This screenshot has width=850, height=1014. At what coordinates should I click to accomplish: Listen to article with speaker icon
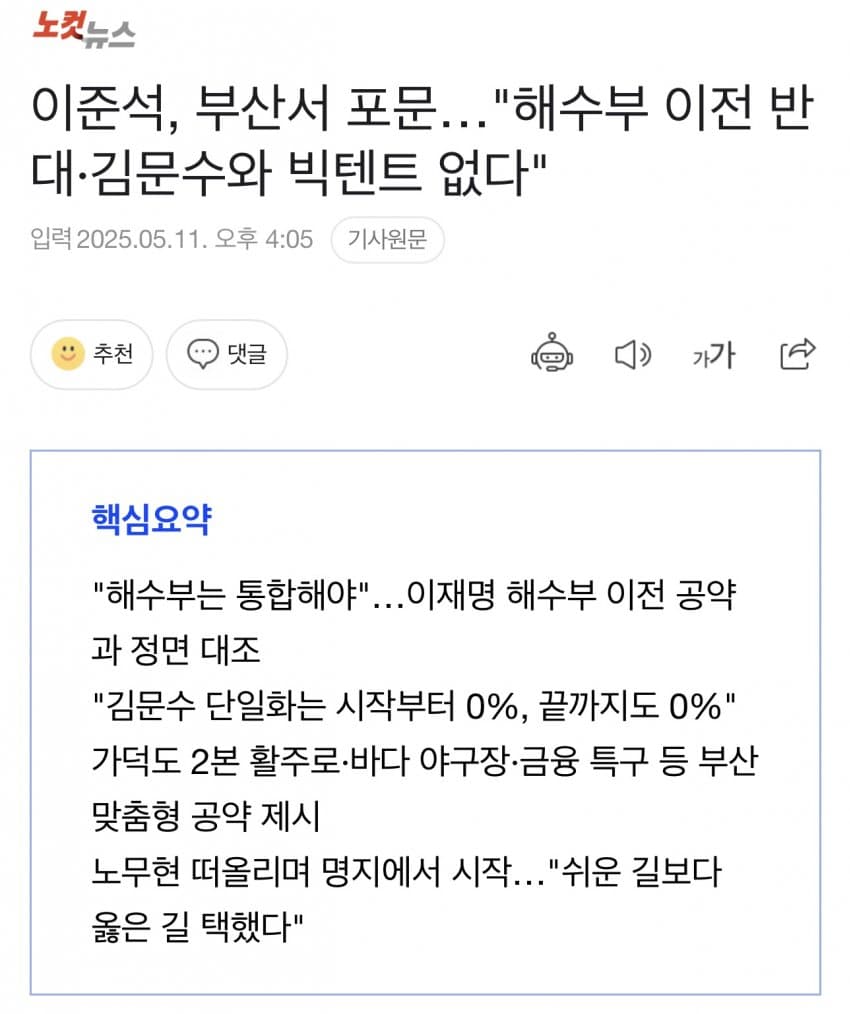click(x=632, y=354)
